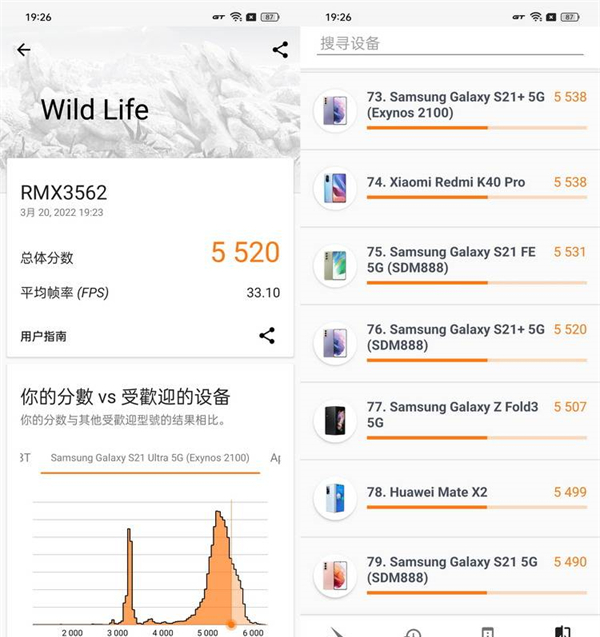Screen dimensions: 600x637
Task: Open the 用户指南 user guide
Action: click(44, 337)
